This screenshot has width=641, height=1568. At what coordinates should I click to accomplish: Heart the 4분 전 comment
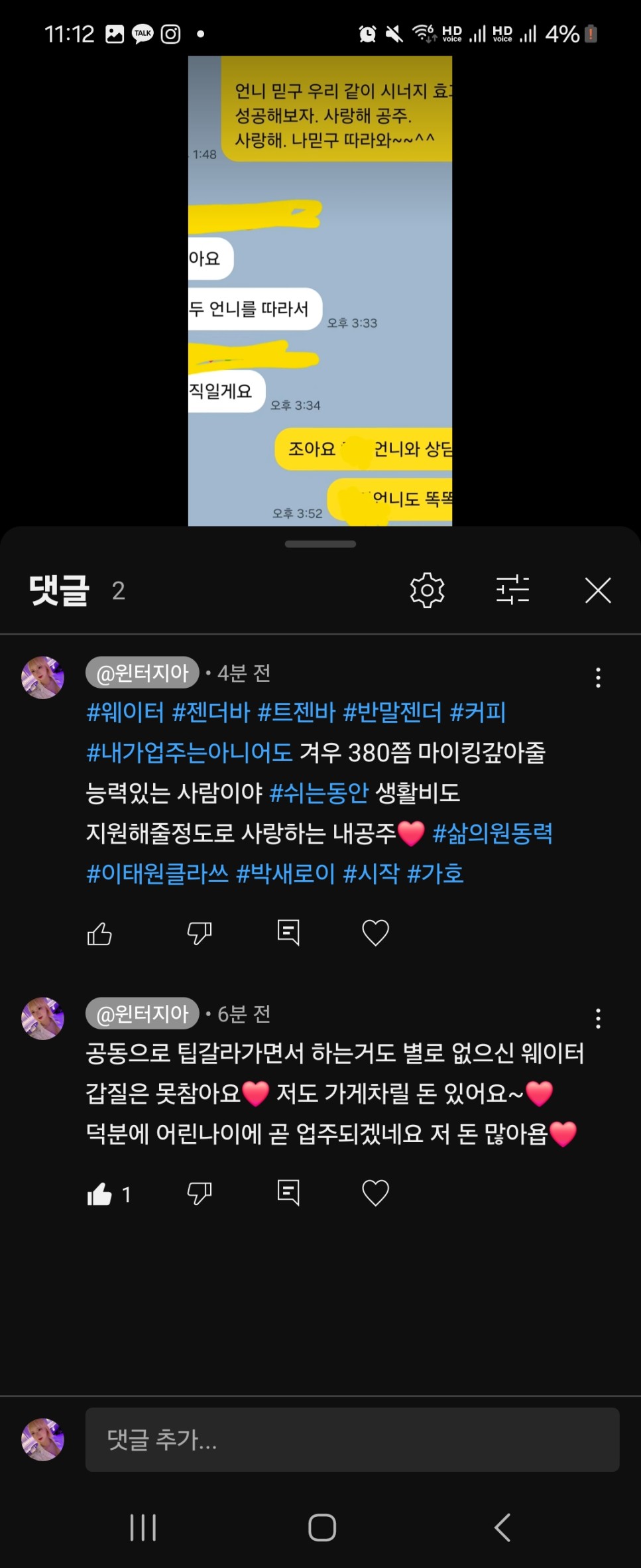(375, 933)
